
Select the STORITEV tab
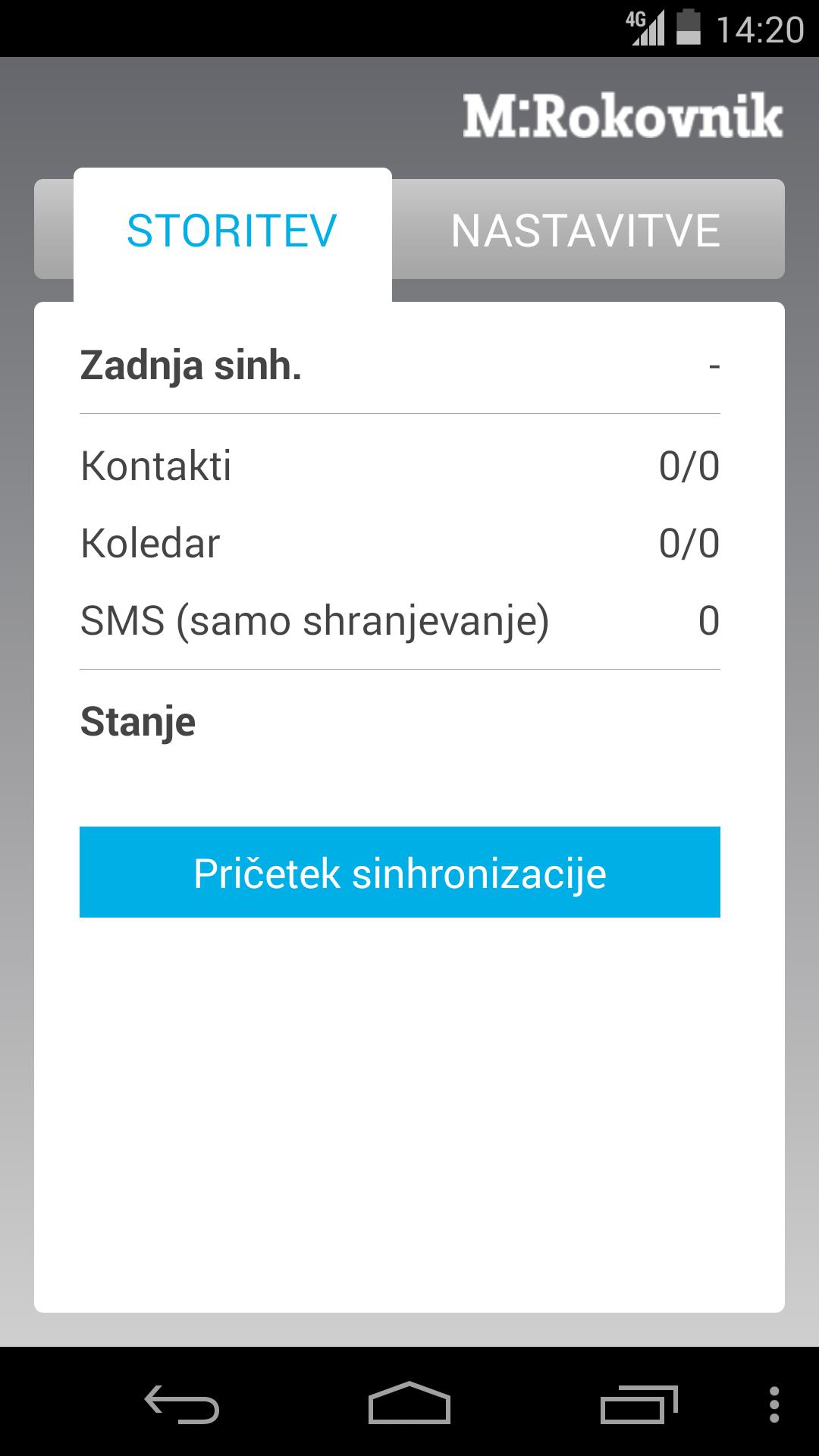(x=230, y=230)
